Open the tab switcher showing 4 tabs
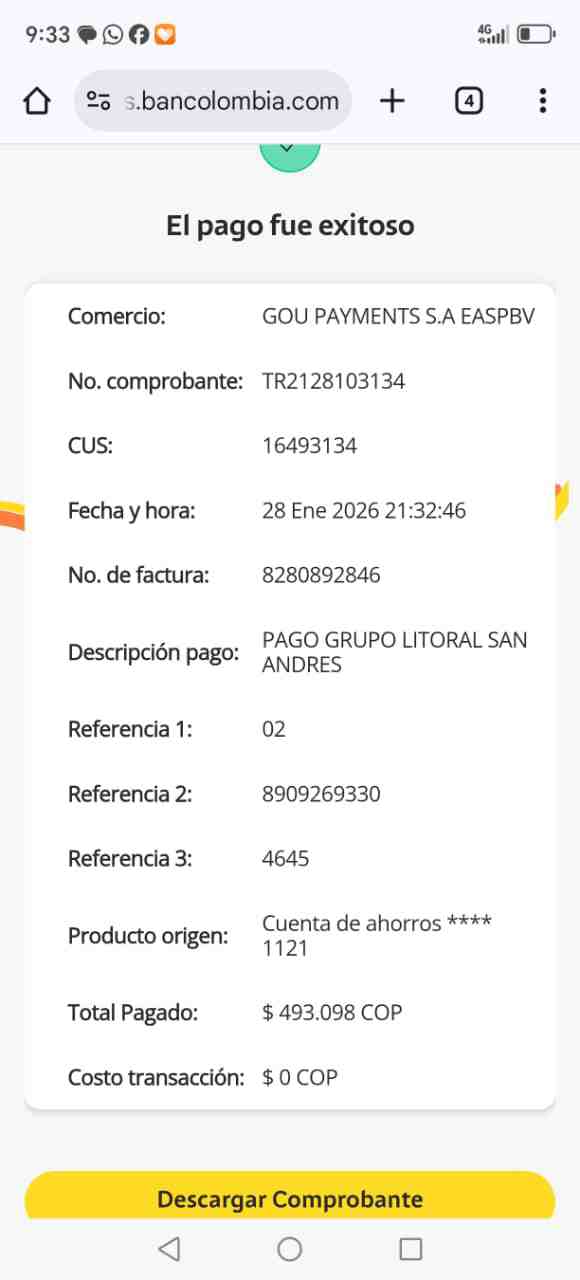 coord(469,101)
